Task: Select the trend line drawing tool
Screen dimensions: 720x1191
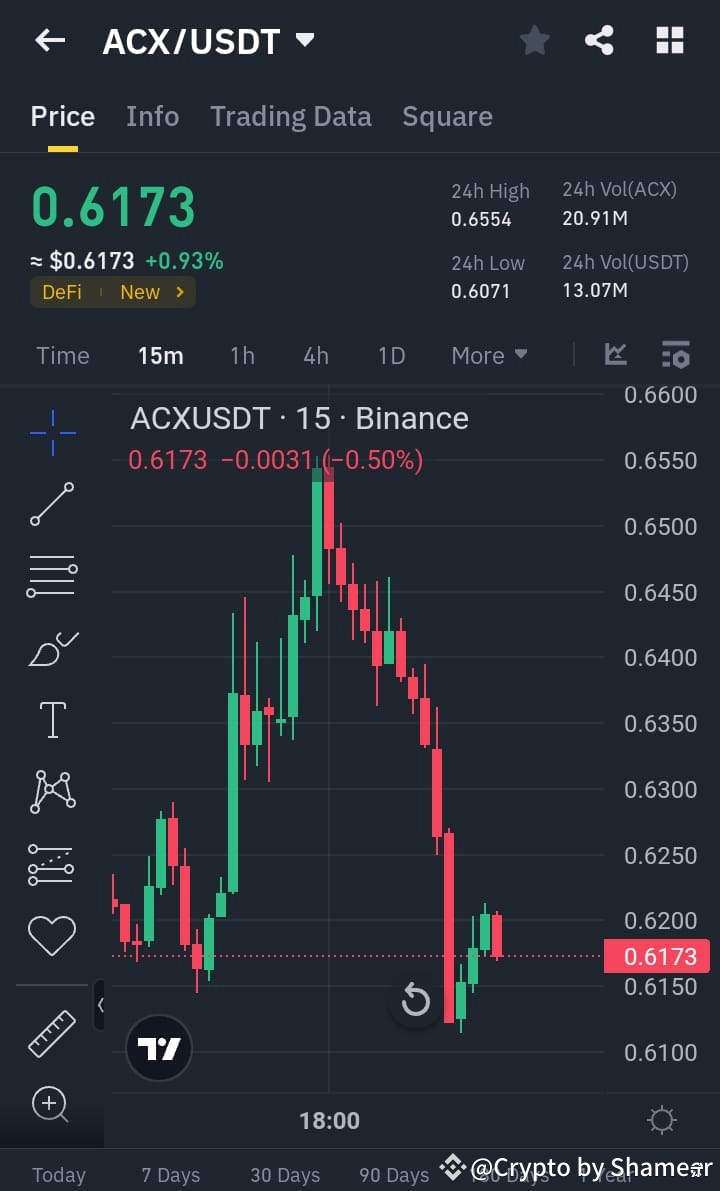Action: 51,505
